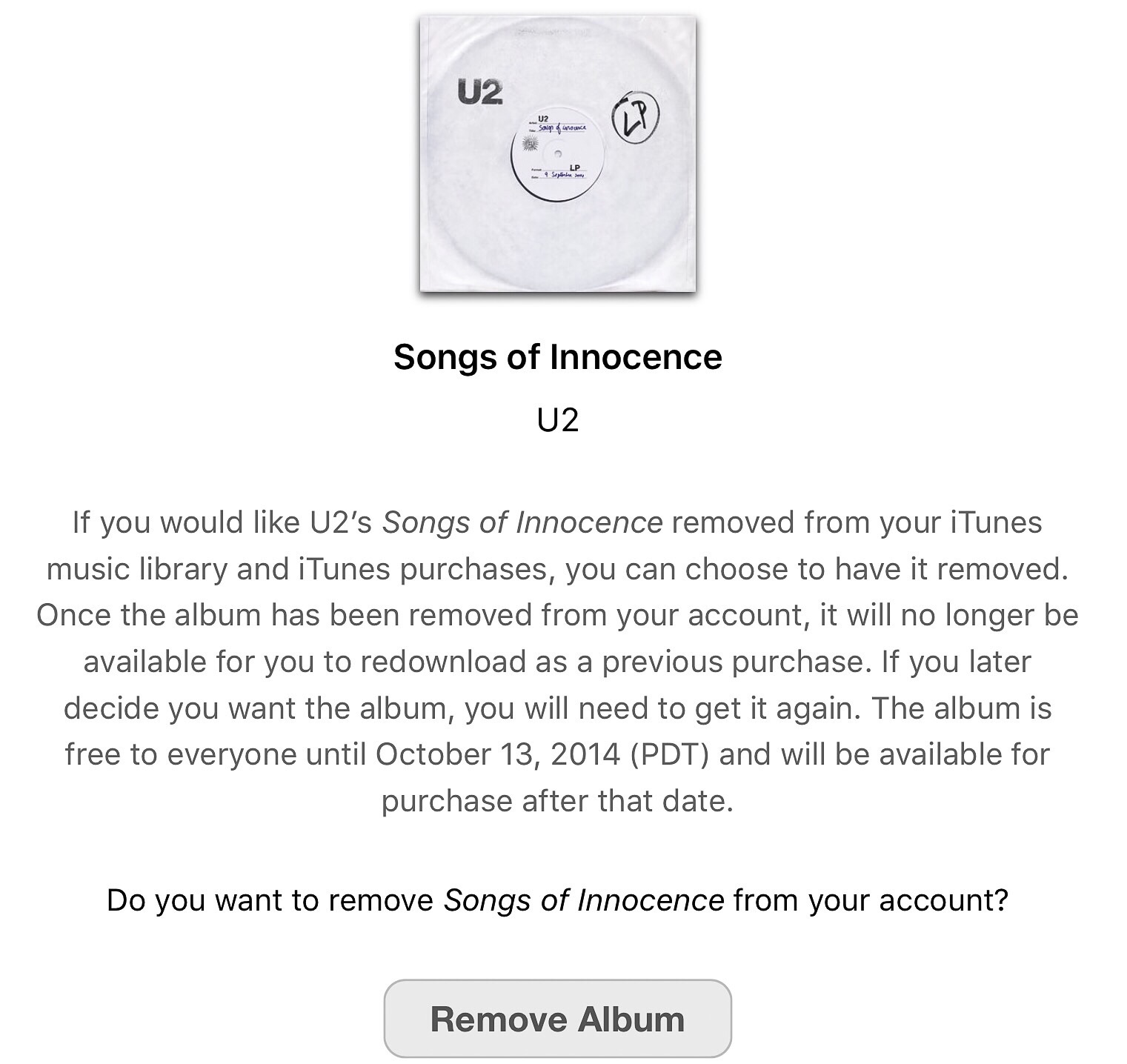Tap the Remove Album button
Viewport: 1127px width, 1064px height.
(x=557, y=1019)
